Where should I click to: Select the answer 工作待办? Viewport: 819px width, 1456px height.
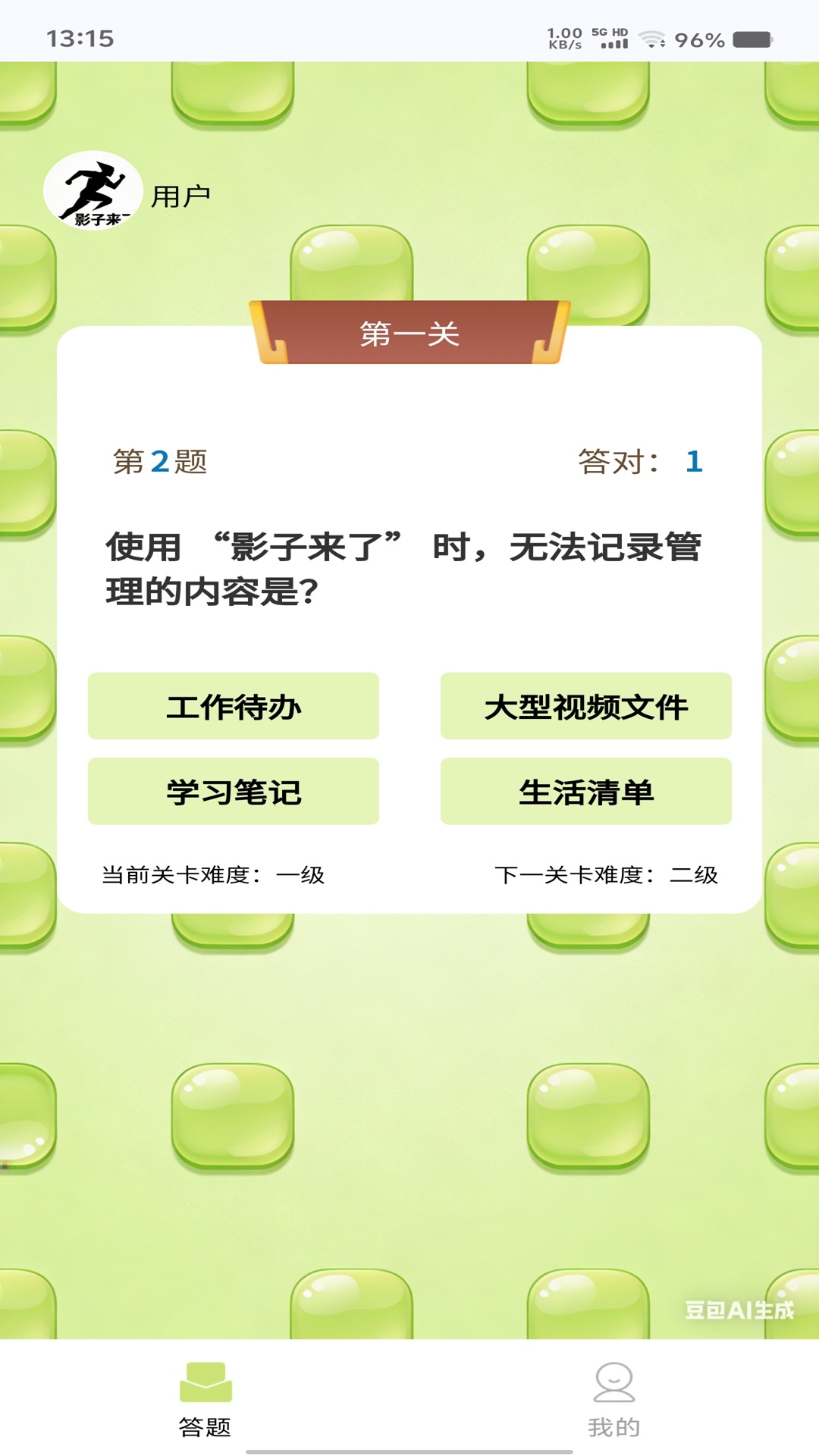[234, 707]
